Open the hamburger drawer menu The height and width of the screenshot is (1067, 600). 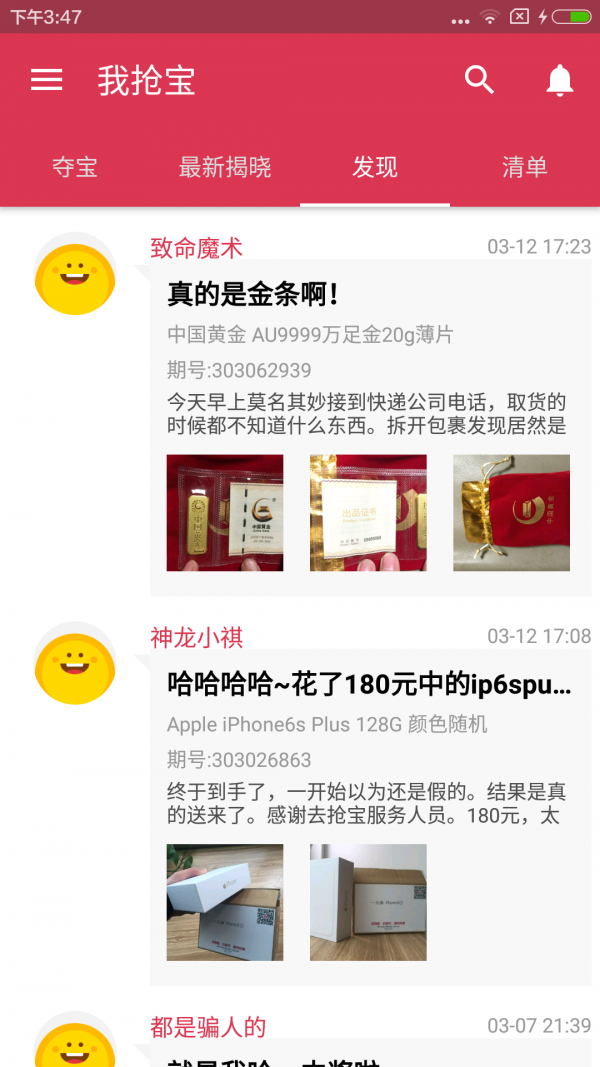(x=47, y=81)
